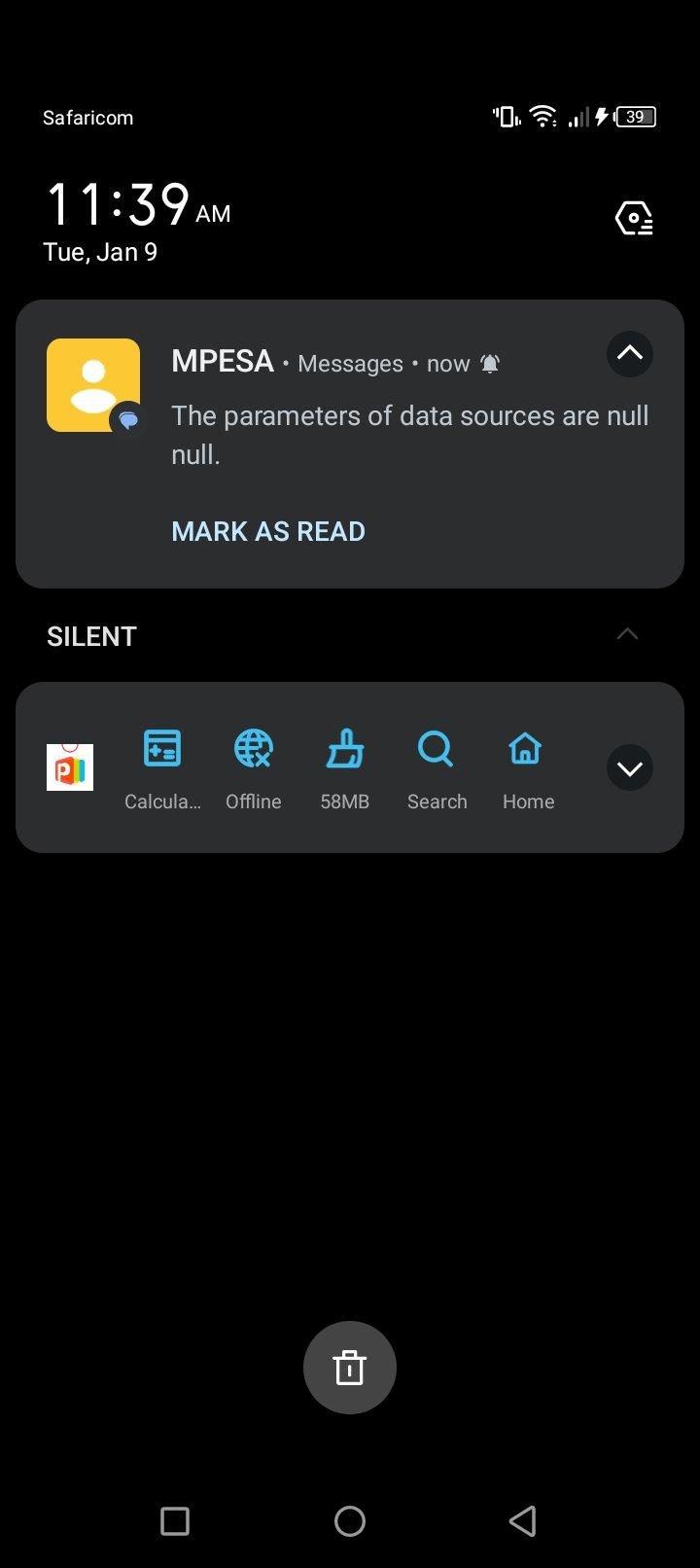Image resolution: width=700 pixels, height=1568 pixels.
Task: Clean 58MB of junk
Action: 344,768
